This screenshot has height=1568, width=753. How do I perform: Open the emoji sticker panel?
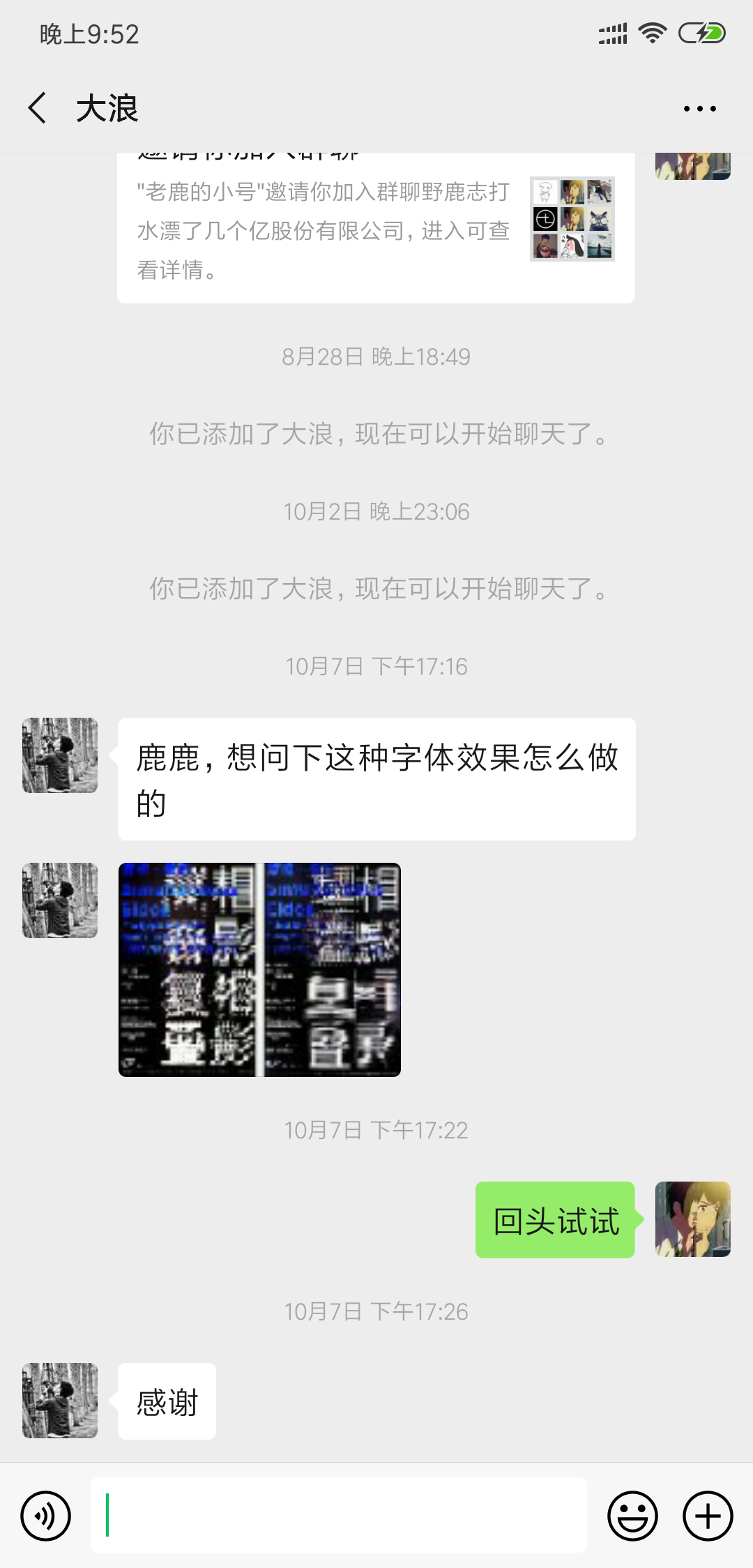(632, 1516)
